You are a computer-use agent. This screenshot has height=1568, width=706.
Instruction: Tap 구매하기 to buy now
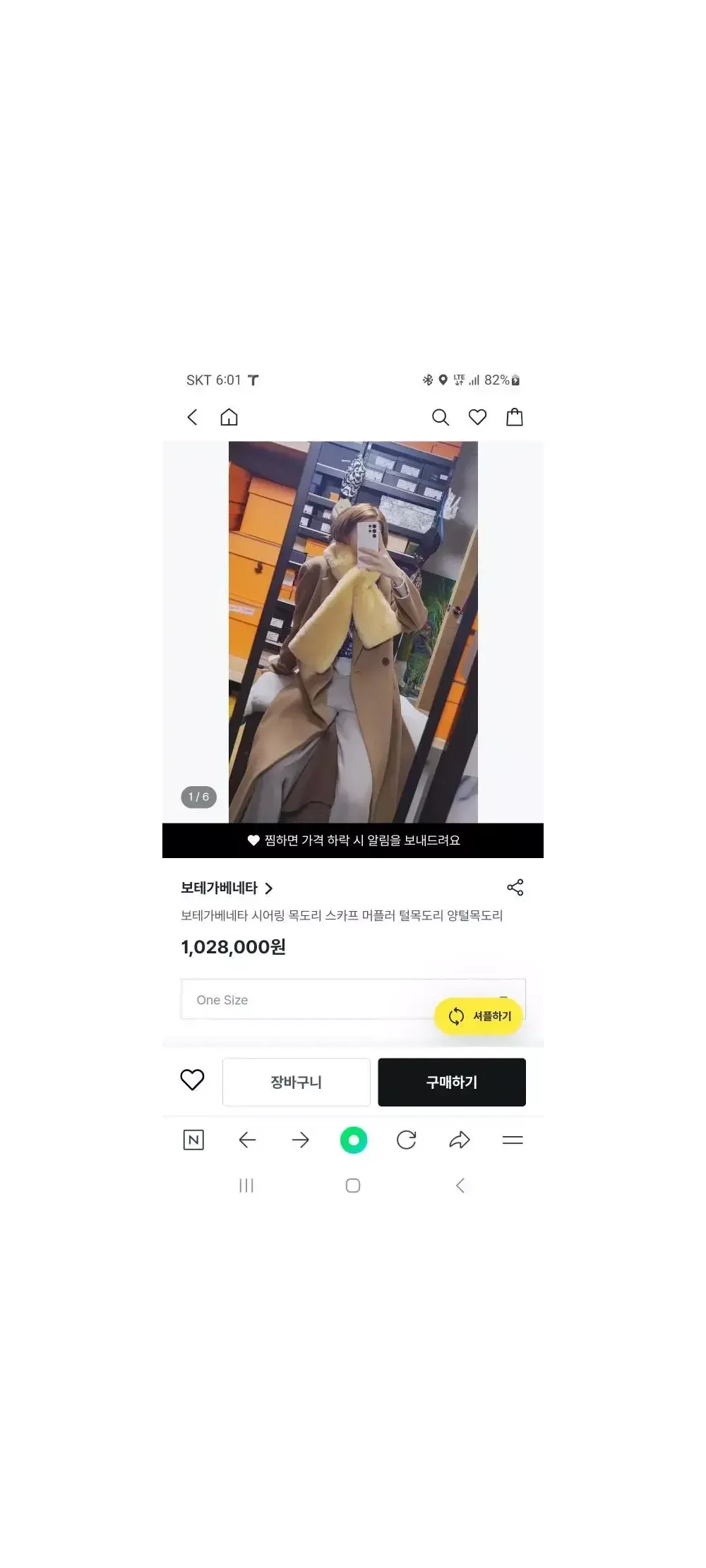coord(452,1082)
